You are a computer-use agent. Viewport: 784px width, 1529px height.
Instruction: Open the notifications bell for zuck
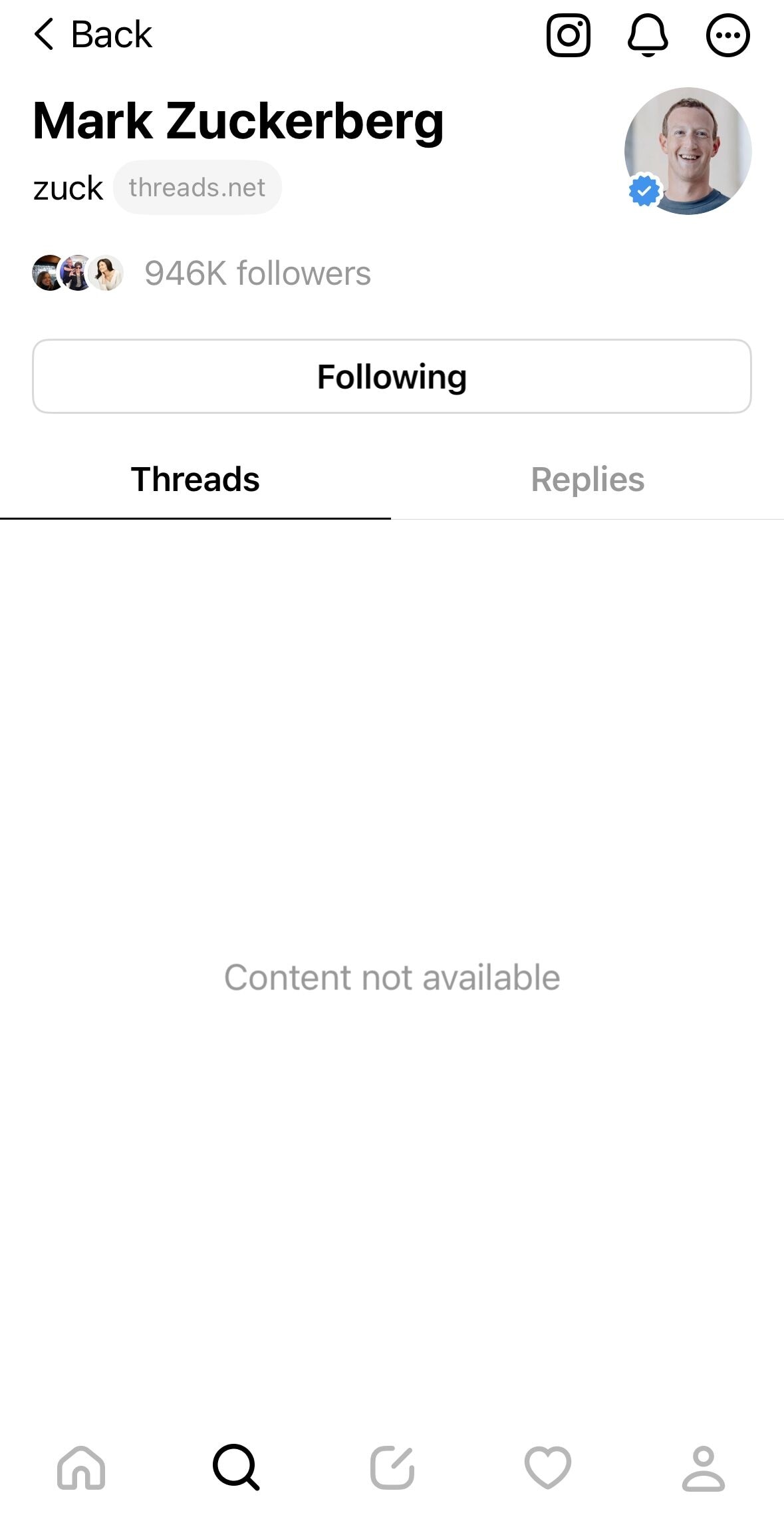pyautogui.click(x=648, y=35)
